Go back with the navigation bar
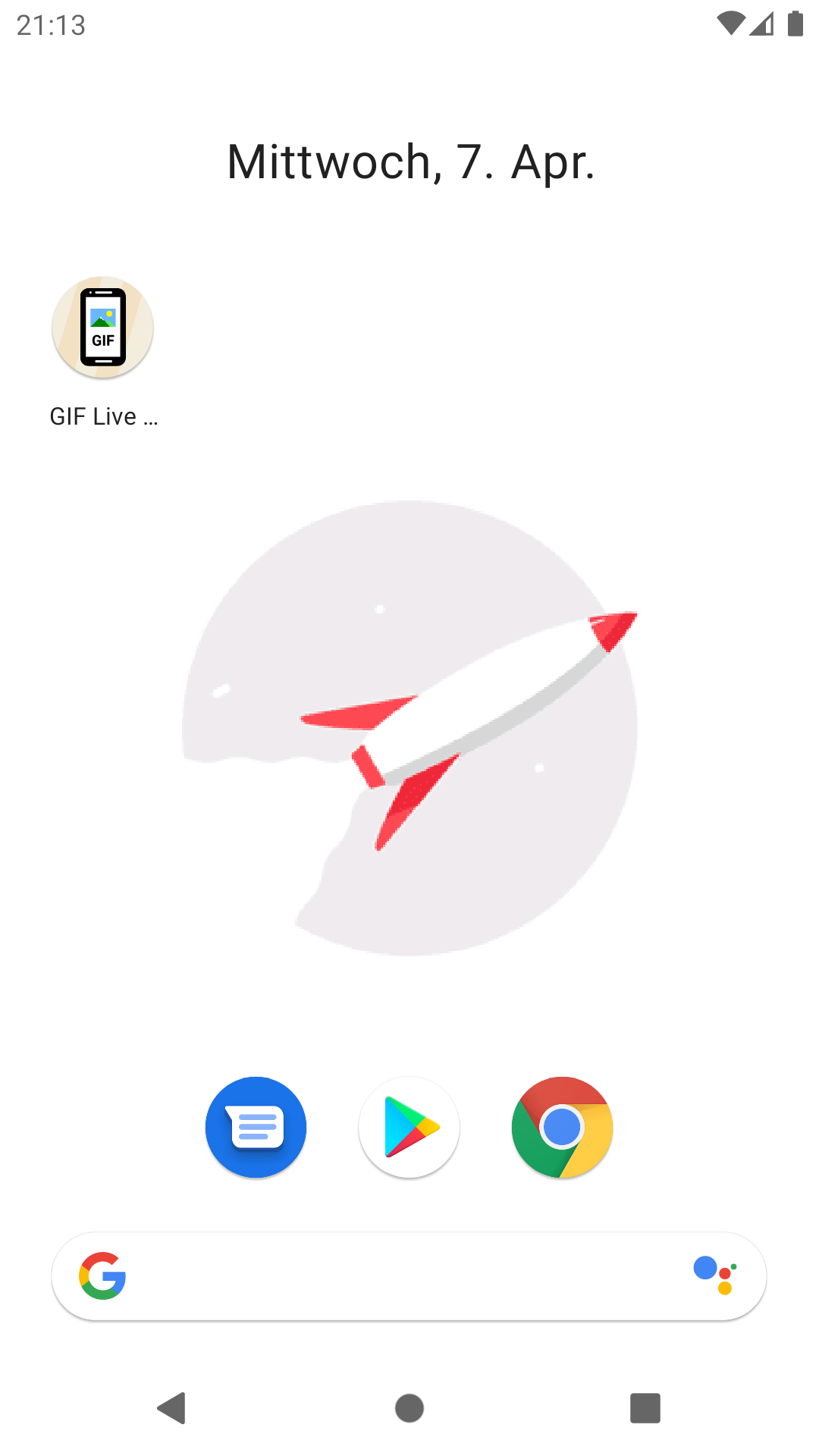Viewport: 819px width, 1456px height. pos(172,1408)
